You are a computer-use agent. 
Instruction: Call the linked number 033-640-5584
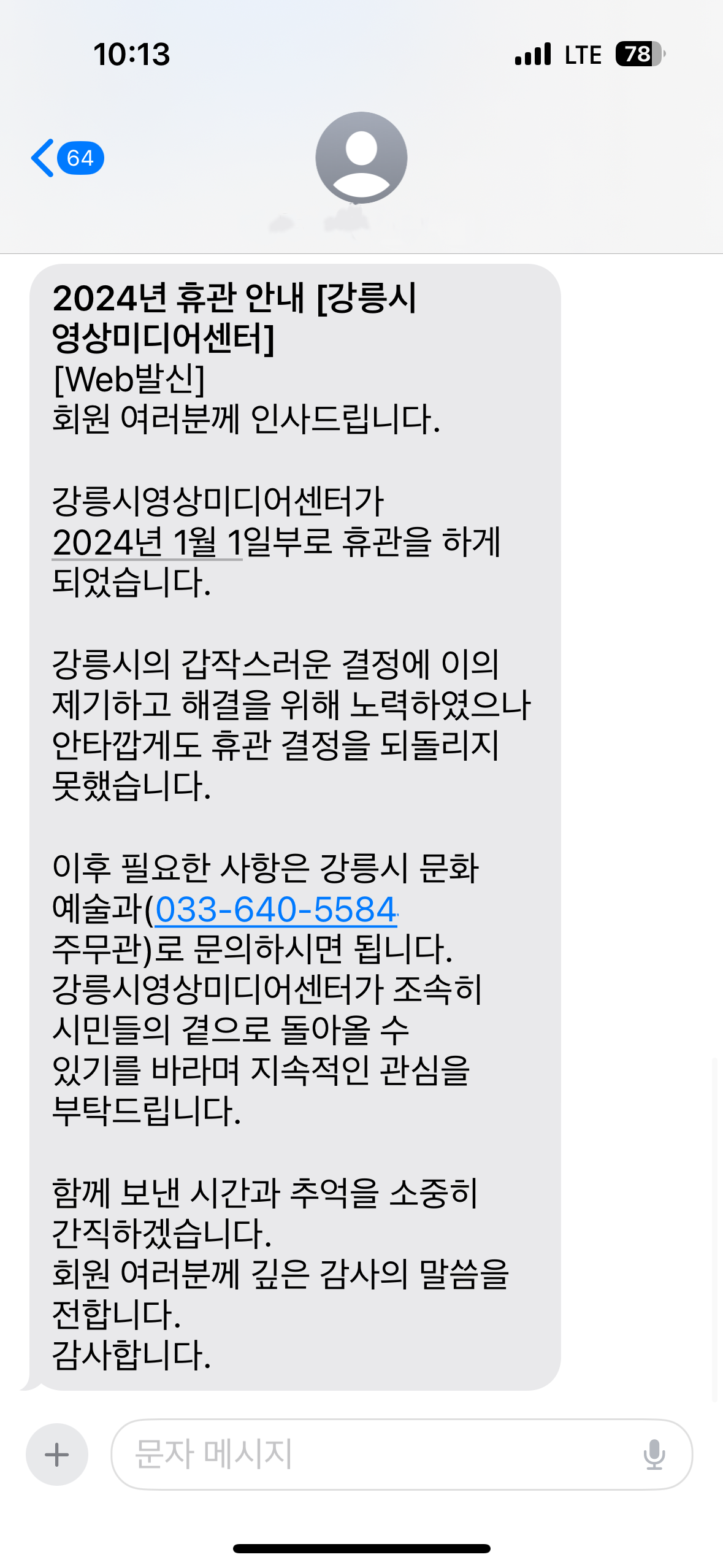(277, 909)
